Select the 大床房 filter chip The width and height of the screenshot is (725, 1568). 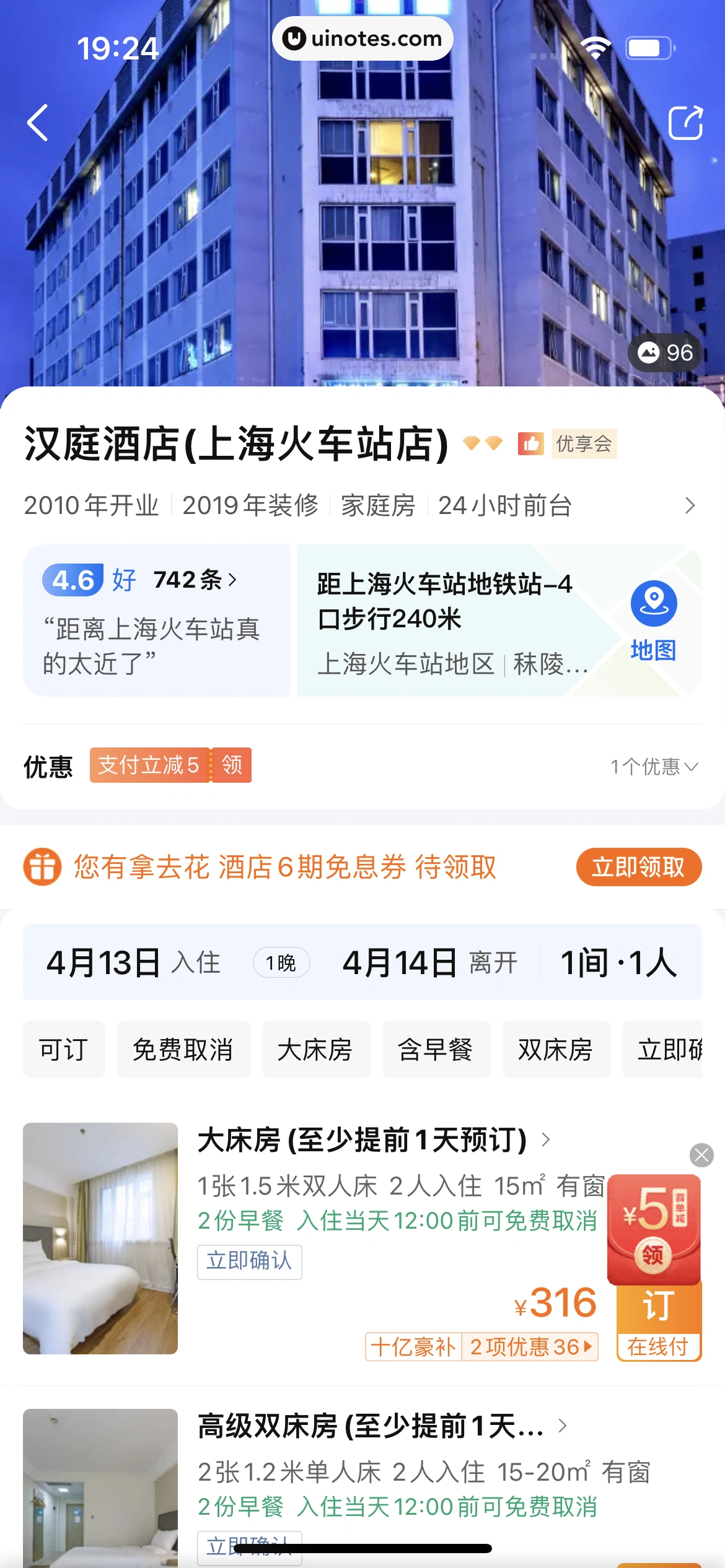315,1050
